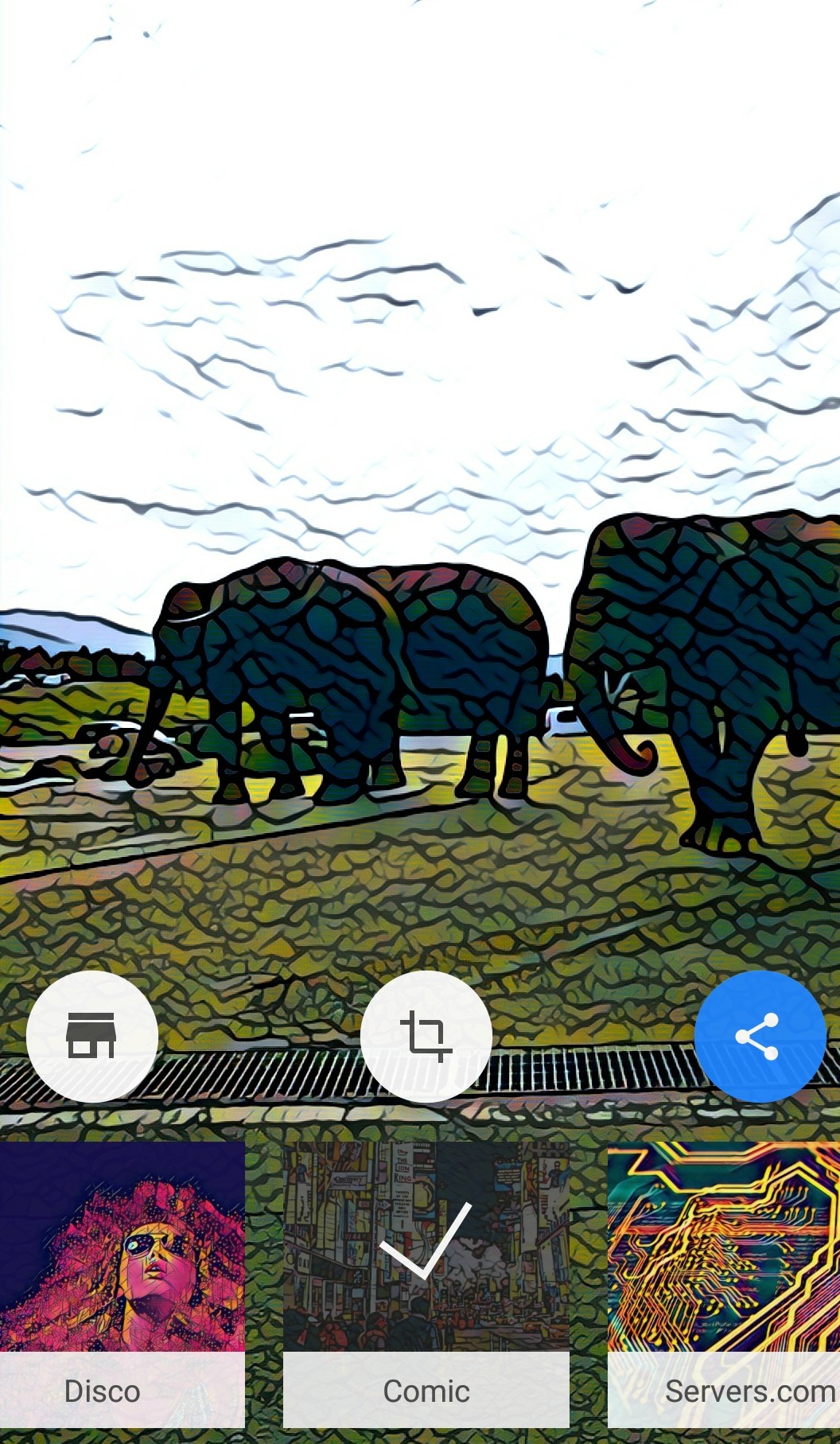This screenshot has width=840, height=1444.
Task: Share the filtered elephant photo
Action: click(759, 1036)
